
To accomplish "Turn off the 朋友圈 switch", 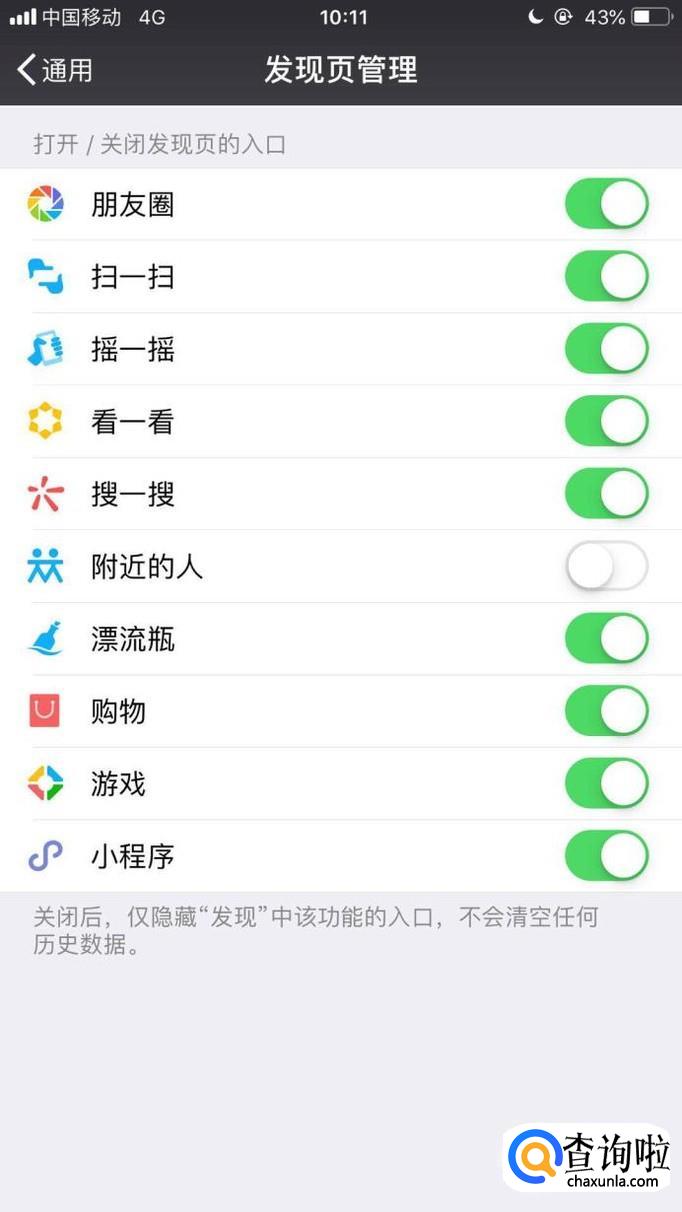I will pyautogui.click(x=606, y=205).
